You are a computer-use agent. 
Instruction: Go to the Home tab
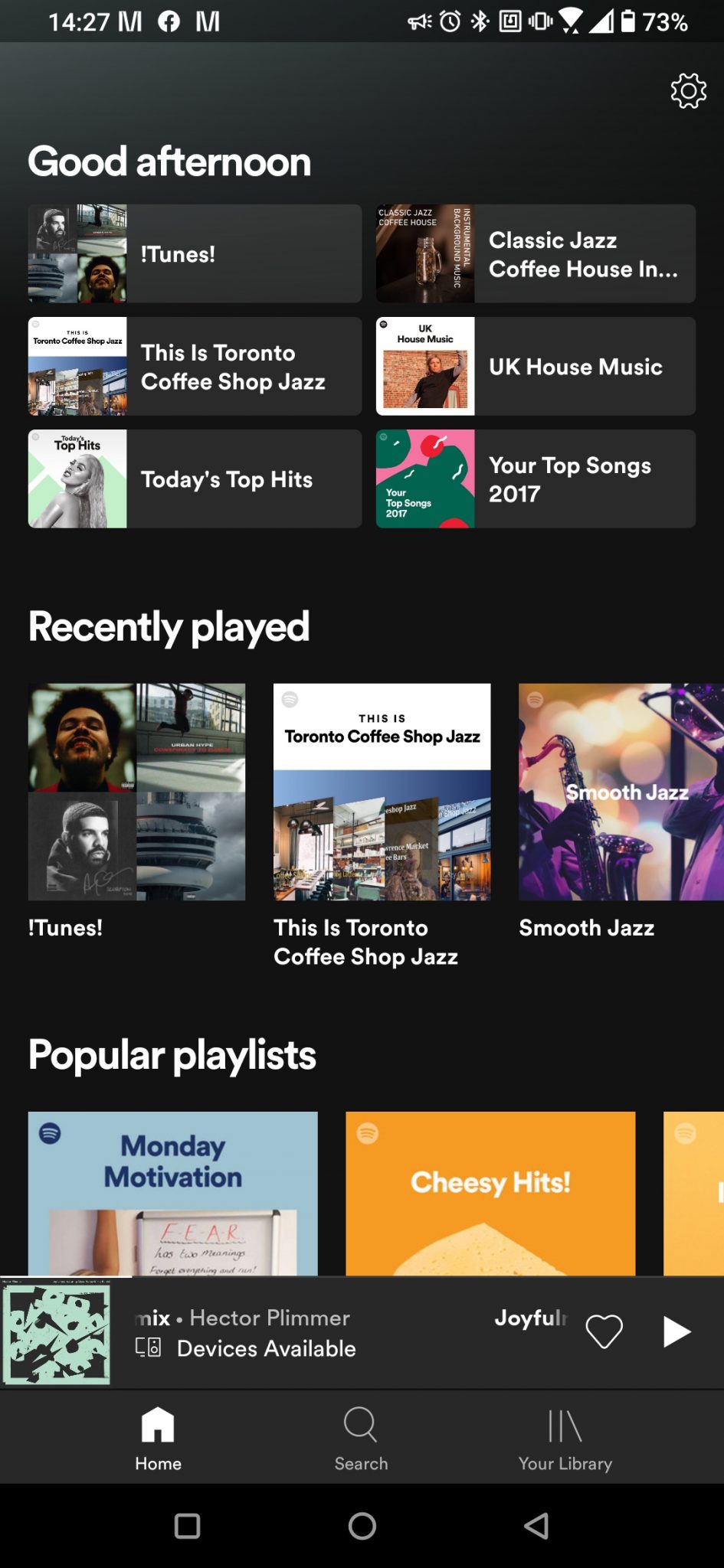(158, 1438)
